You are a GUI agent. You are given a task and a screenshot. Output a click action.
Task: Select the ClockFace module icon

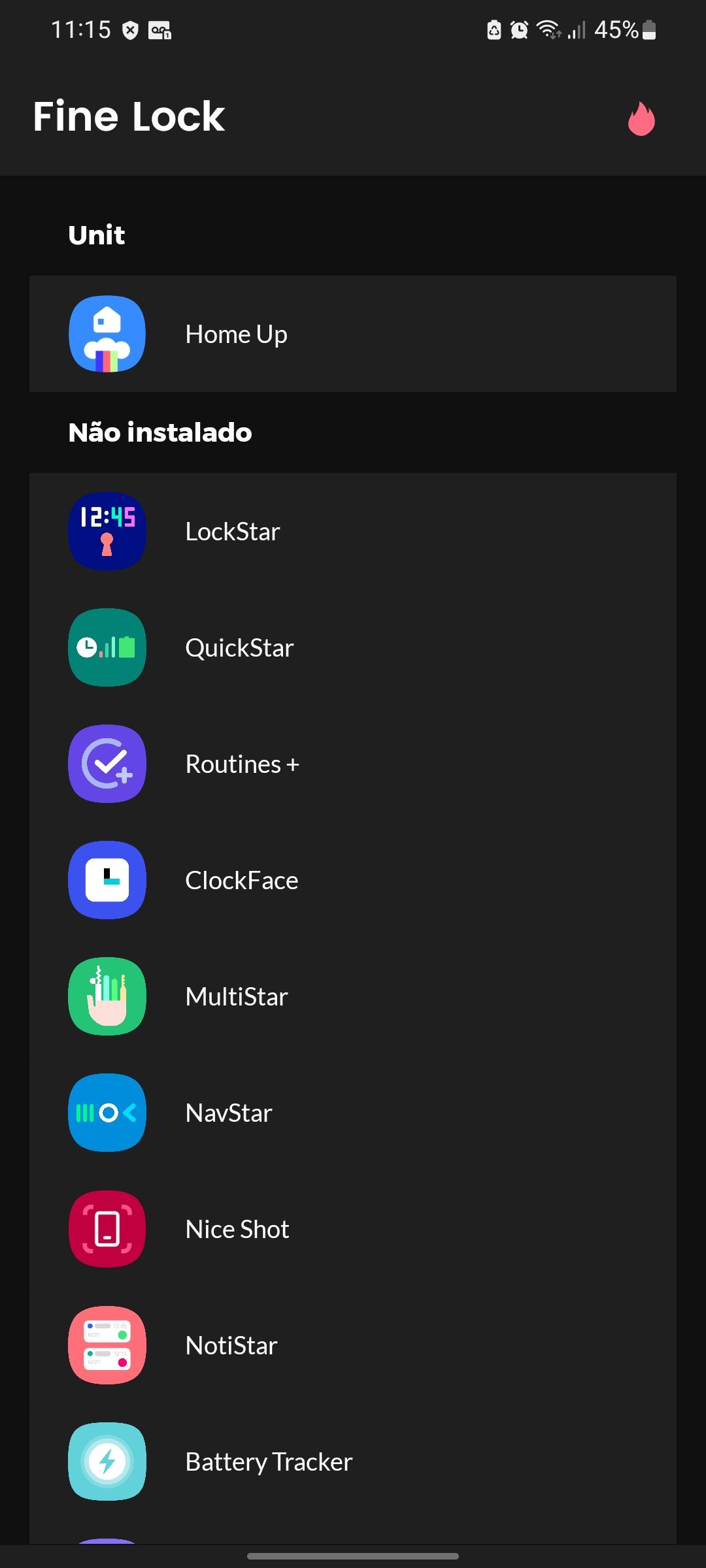pos(107,880)
